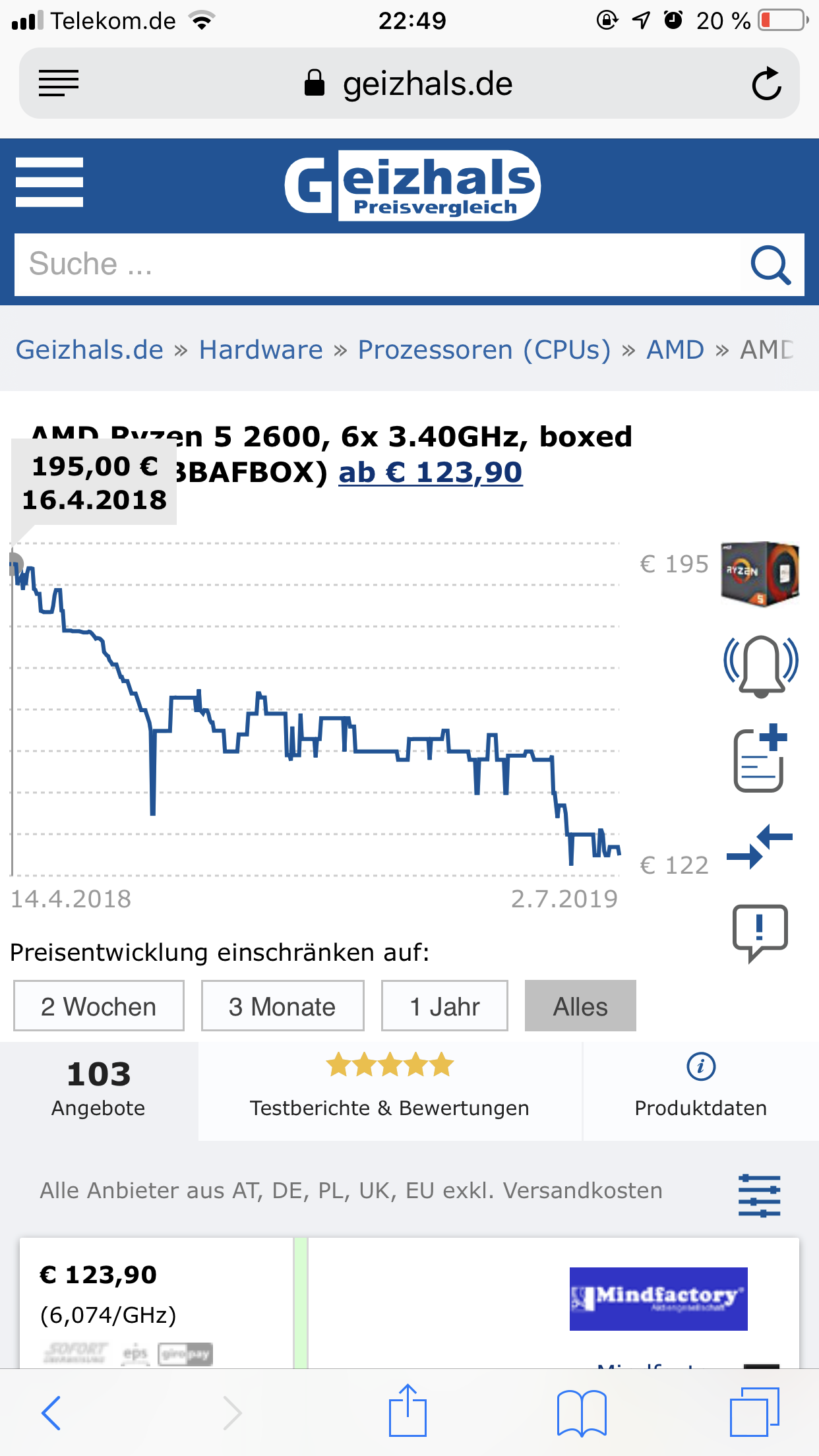Viewport: 819px width, 1456px height.
Task: Limit price history to 2 Wochen
Action: [x=99, y=1006]
